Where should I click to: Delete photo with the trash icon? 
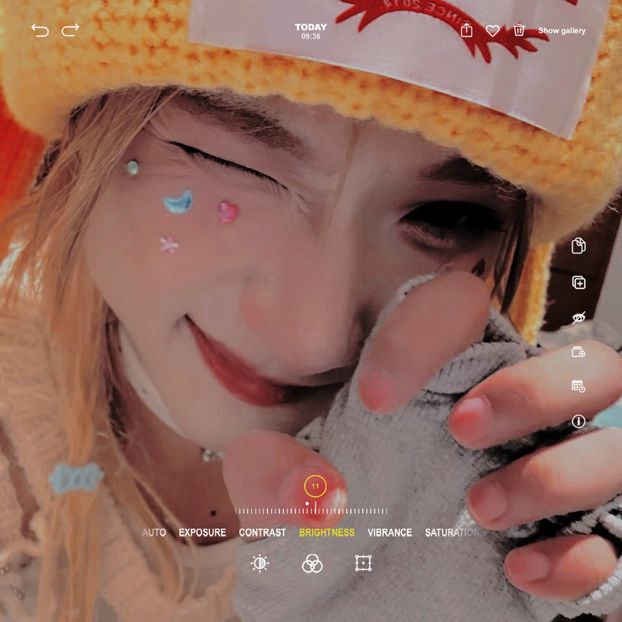[519, 31]
